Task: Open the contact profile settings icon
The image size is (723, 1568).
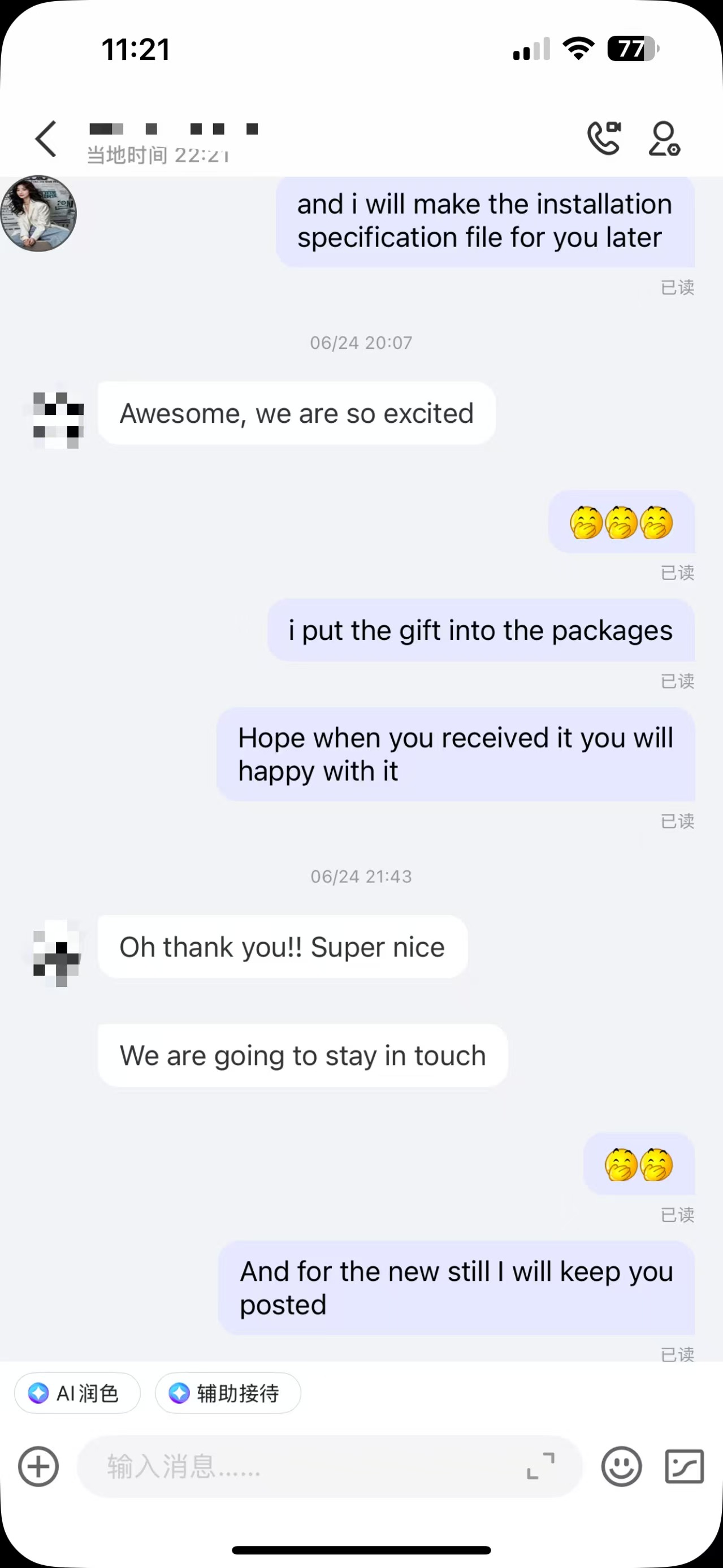Action: (664, 139)
